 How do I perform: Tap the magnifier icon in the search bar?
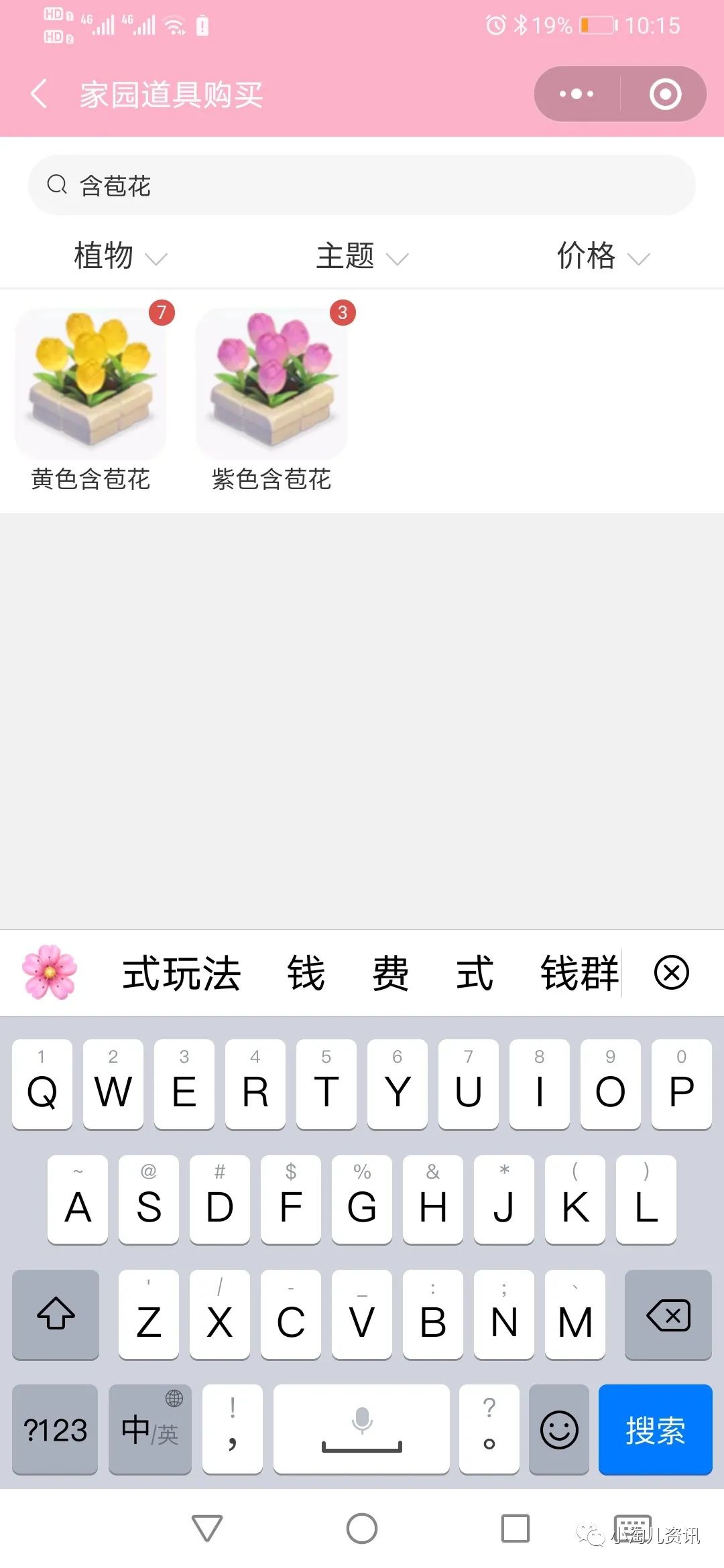coord(58,184)
